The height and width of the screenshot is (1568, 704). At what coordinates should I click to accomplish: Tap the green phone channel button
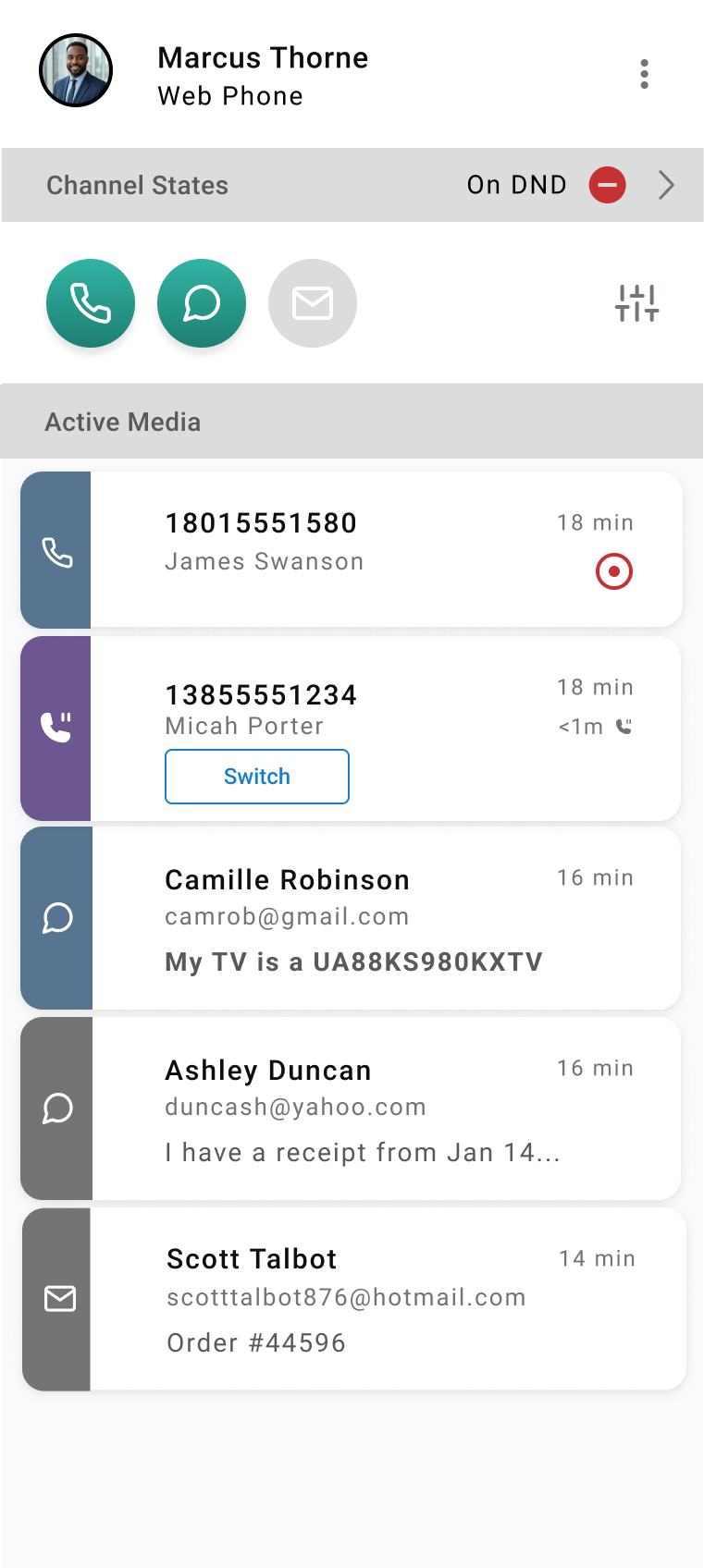tap(91, 303)
